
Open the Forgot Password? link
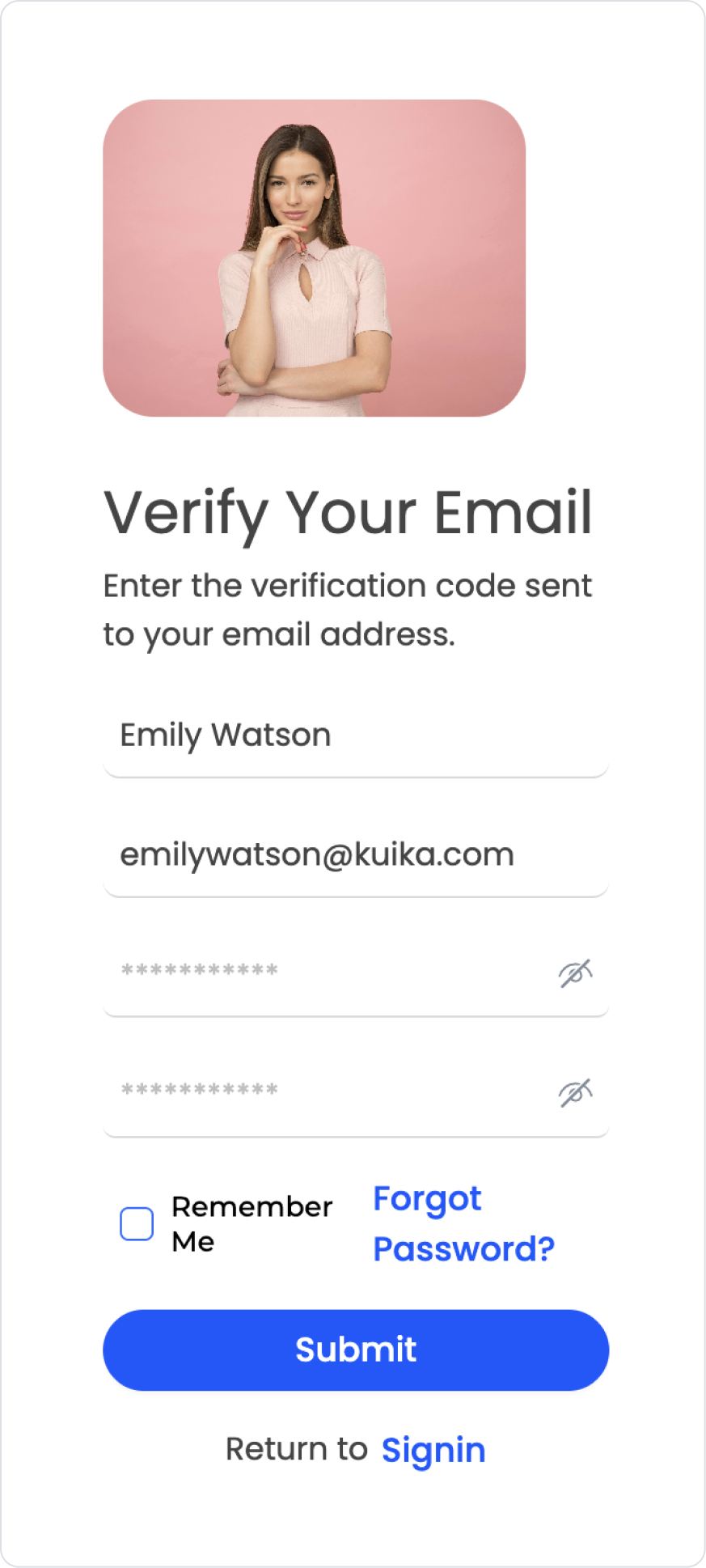pyautogui.click(x=463, y=1223)
